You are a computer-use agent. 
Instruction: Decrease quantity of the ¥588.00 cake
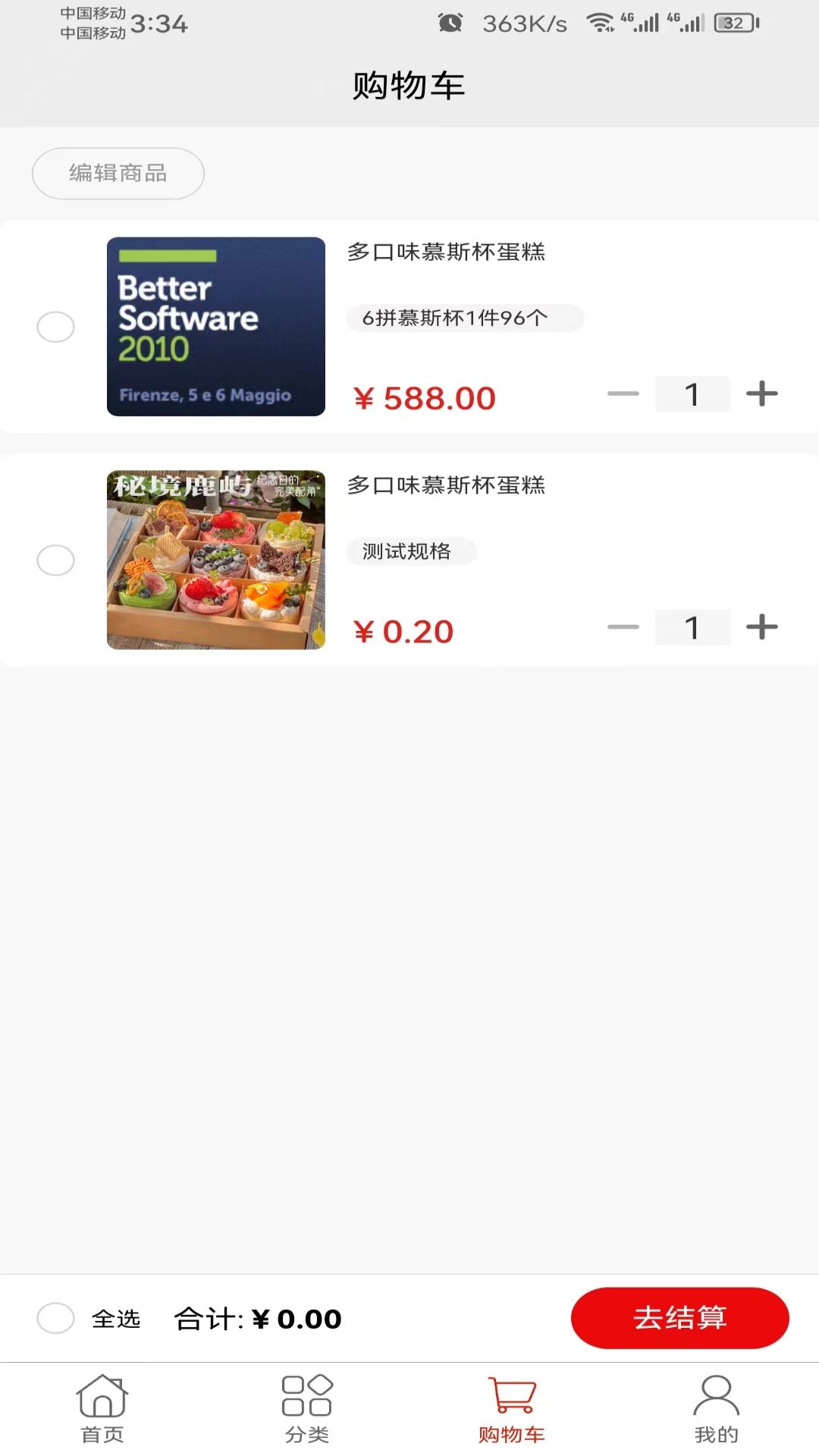(622, 393)
